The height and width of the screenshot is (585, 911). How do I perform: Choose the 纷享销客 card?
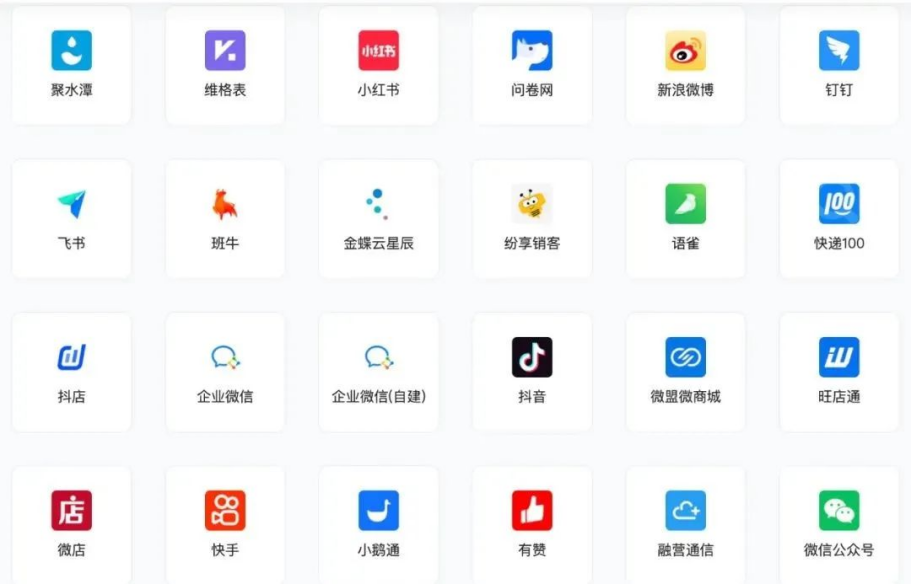tap(532, 218)
